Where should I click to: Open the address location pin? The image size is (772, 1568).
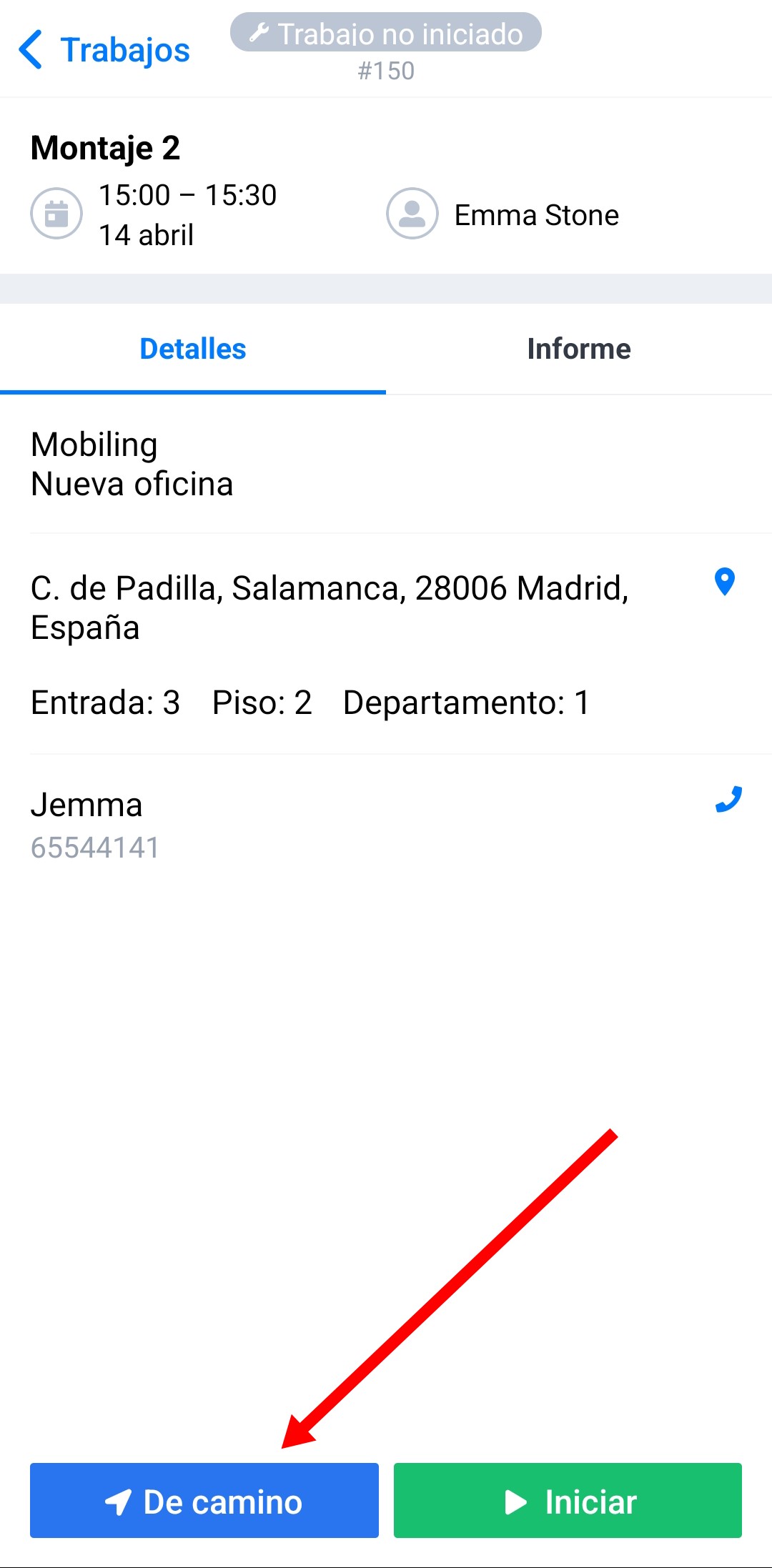click(725, 582)
